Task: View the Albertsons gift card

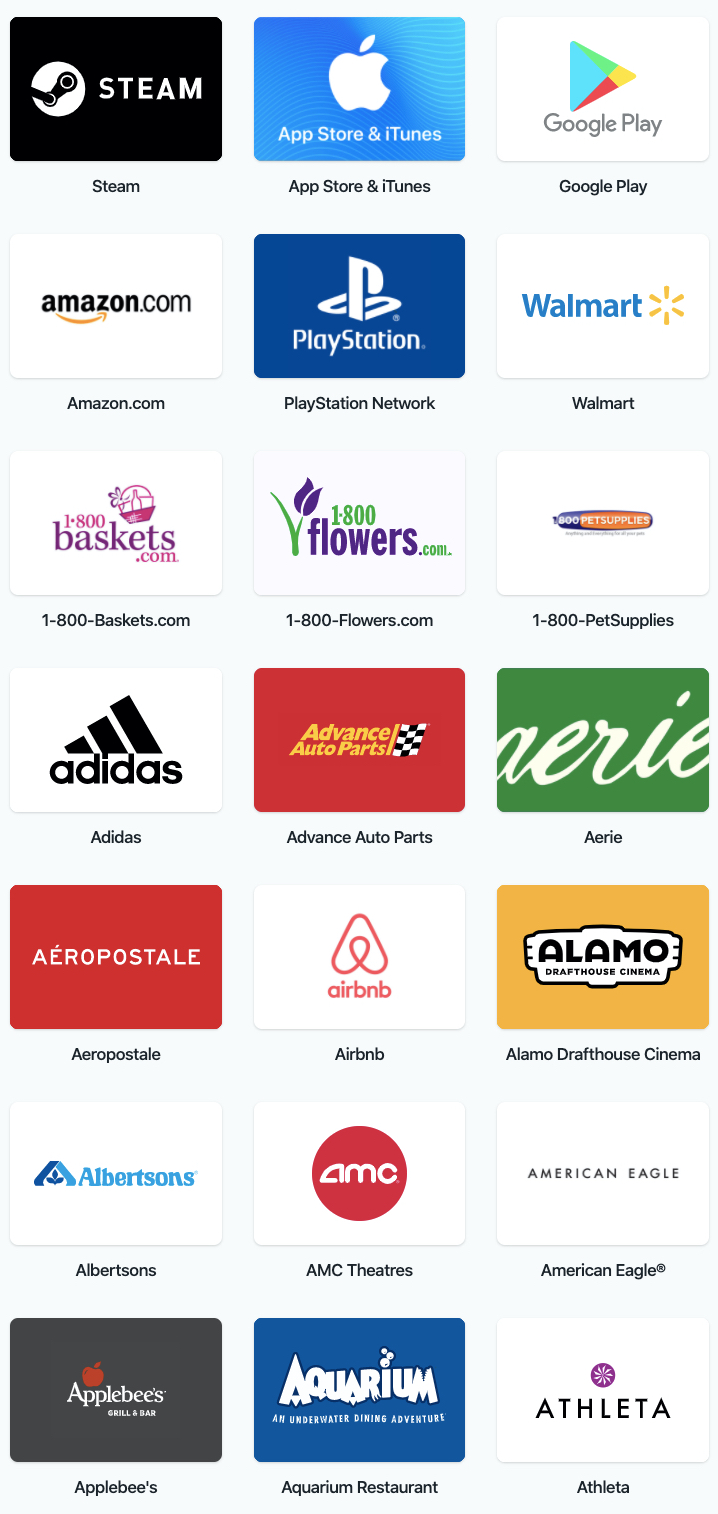Action: pyautogui.click(x=116, y=1174)
